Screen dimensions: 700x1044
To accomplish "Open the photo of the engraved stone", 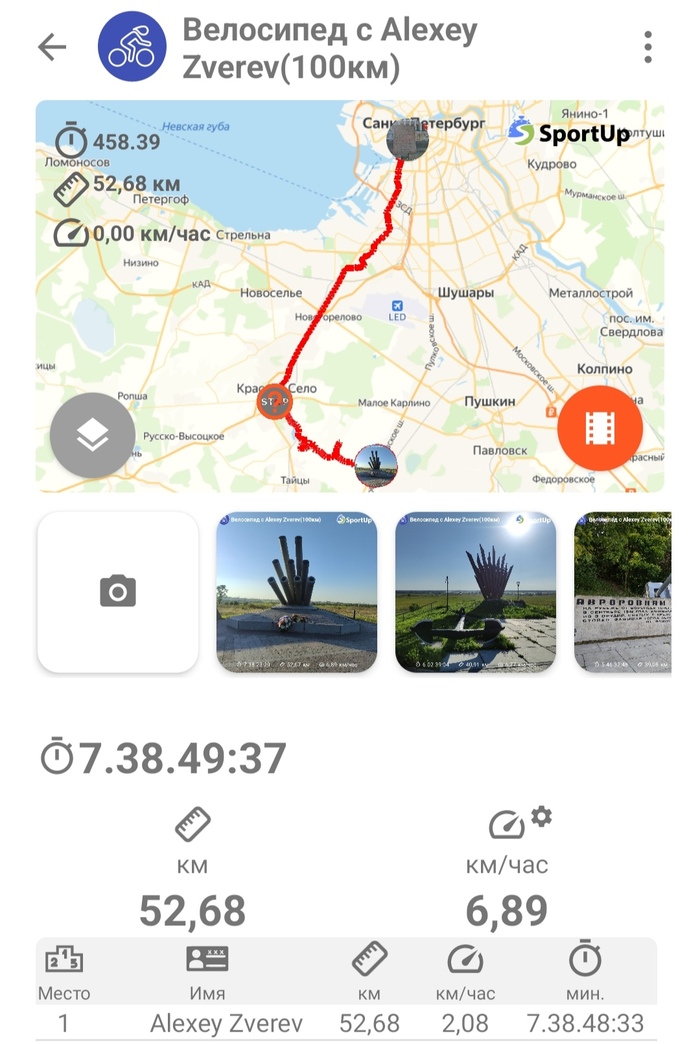I will (622, 592).
